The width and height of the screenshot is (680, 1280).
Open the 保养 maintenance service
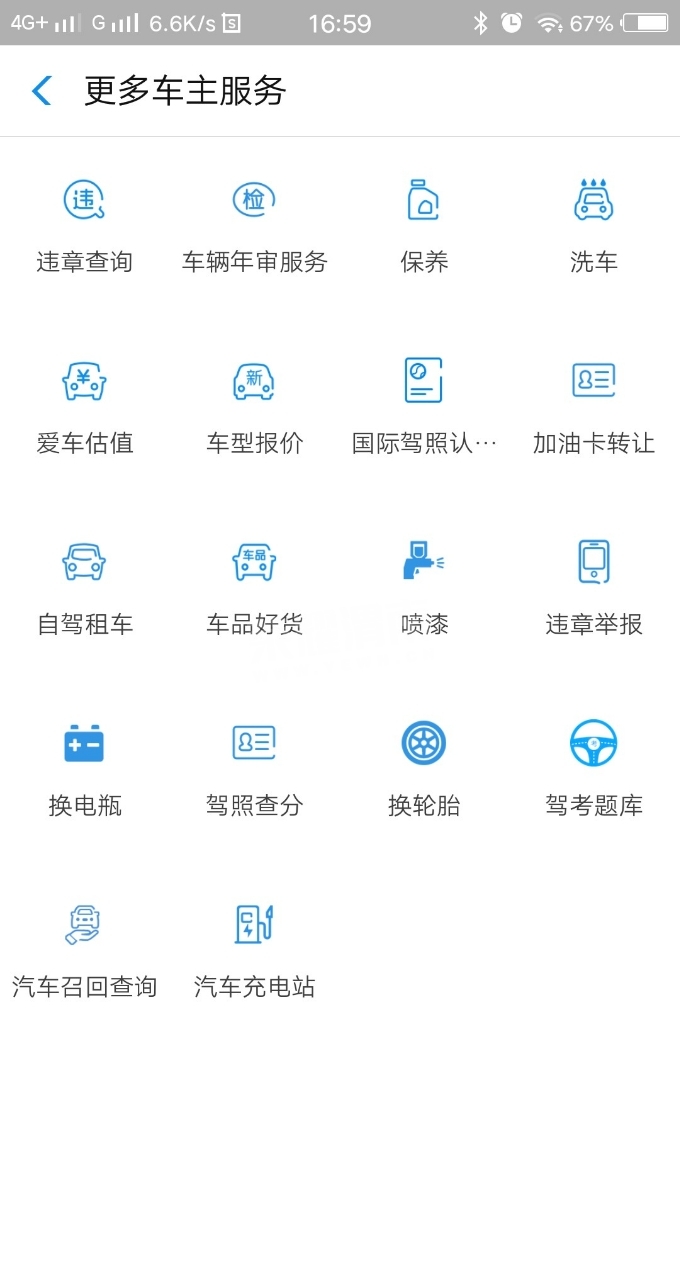(x=424, y=225)
